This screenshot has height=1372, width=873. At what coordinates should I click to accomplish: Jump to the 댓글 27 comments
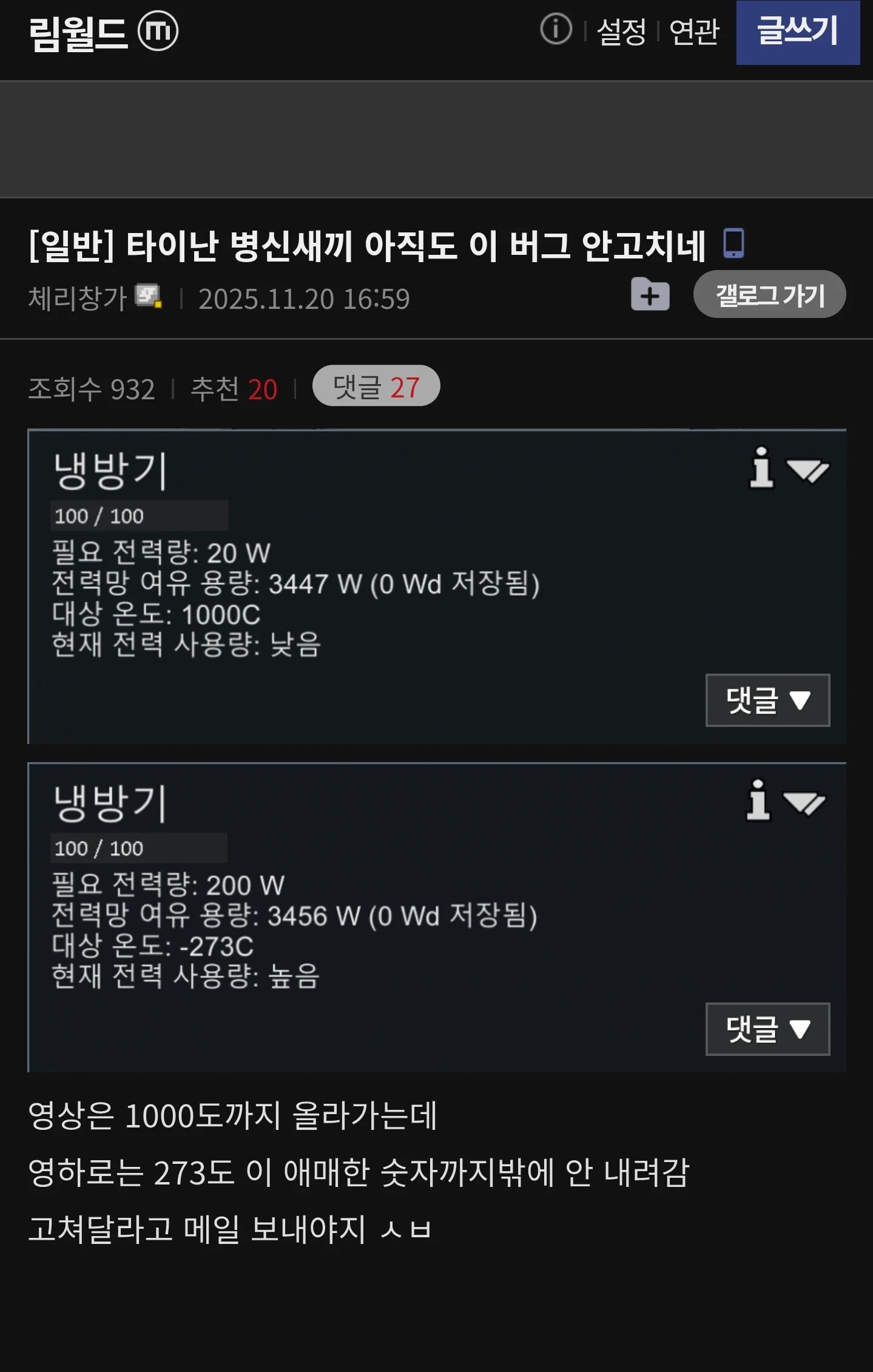coord(376,387)
